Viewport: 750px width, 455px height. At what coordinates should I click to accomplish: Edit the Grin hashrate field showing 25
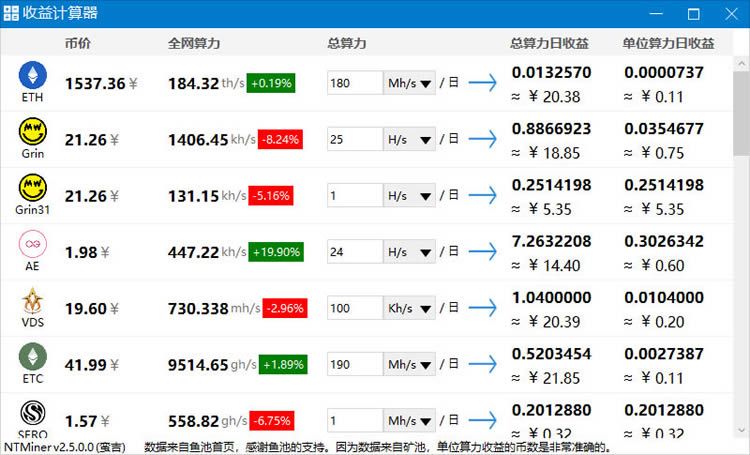355,139
